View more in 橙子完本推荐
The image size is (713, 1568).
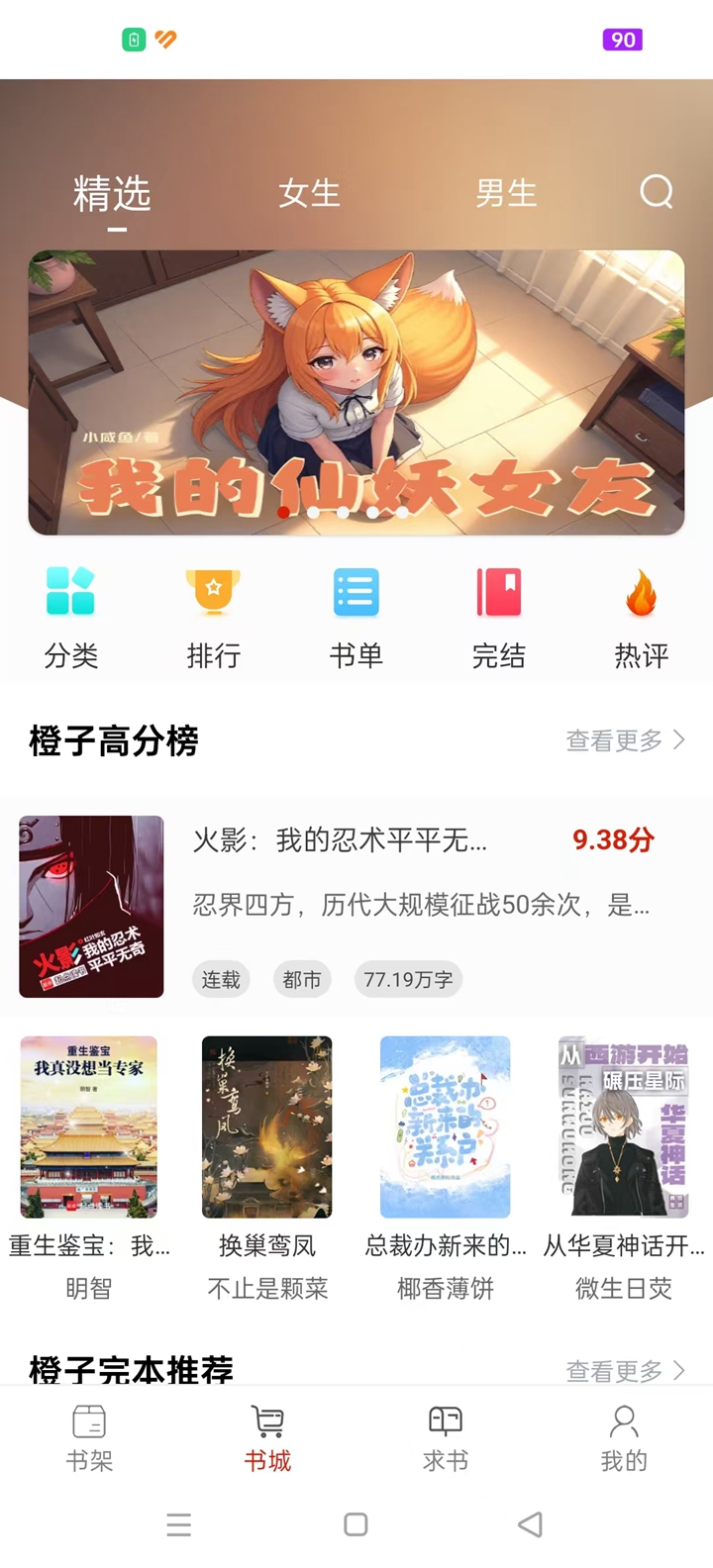[x=625, y=1370]
